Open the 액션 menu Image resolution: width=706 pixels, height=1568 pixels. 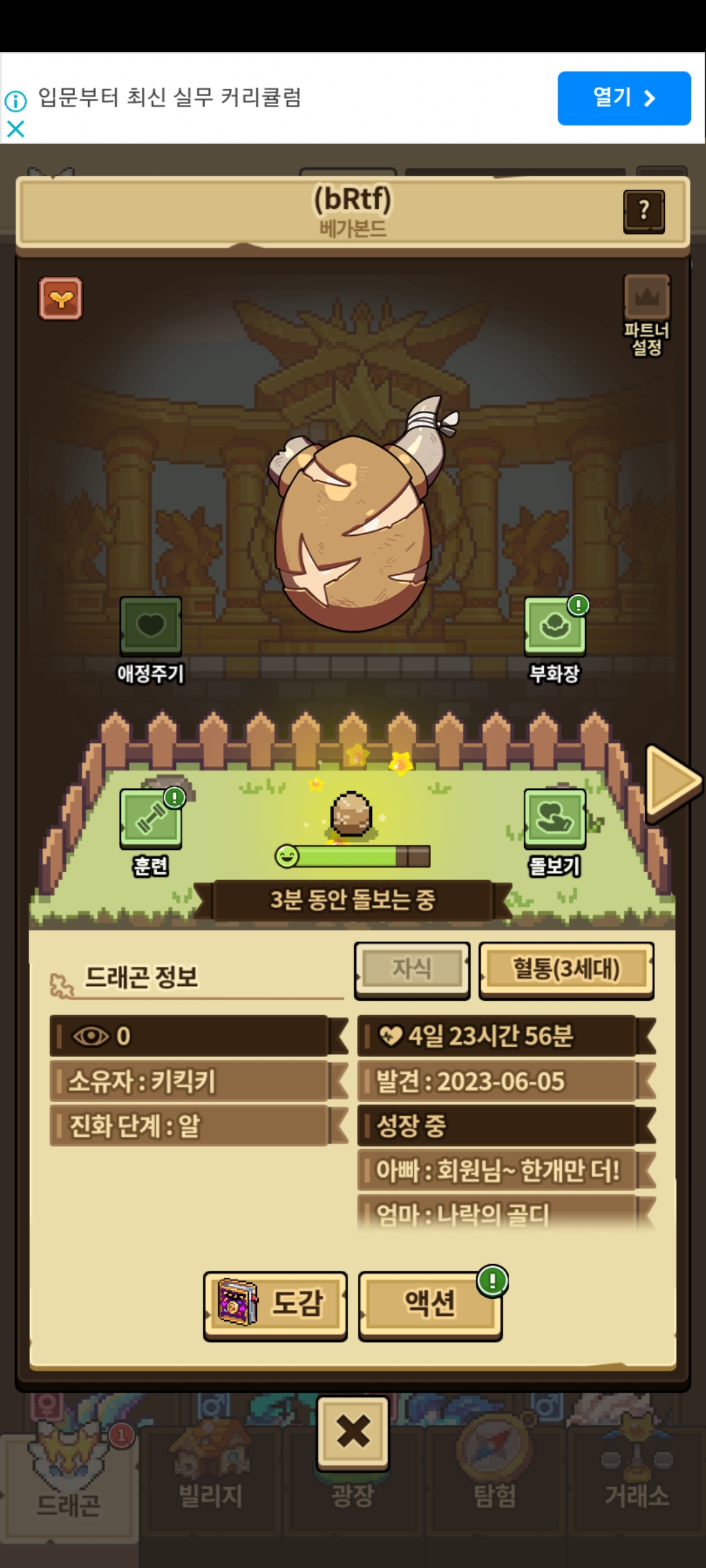coord(430,1305)
